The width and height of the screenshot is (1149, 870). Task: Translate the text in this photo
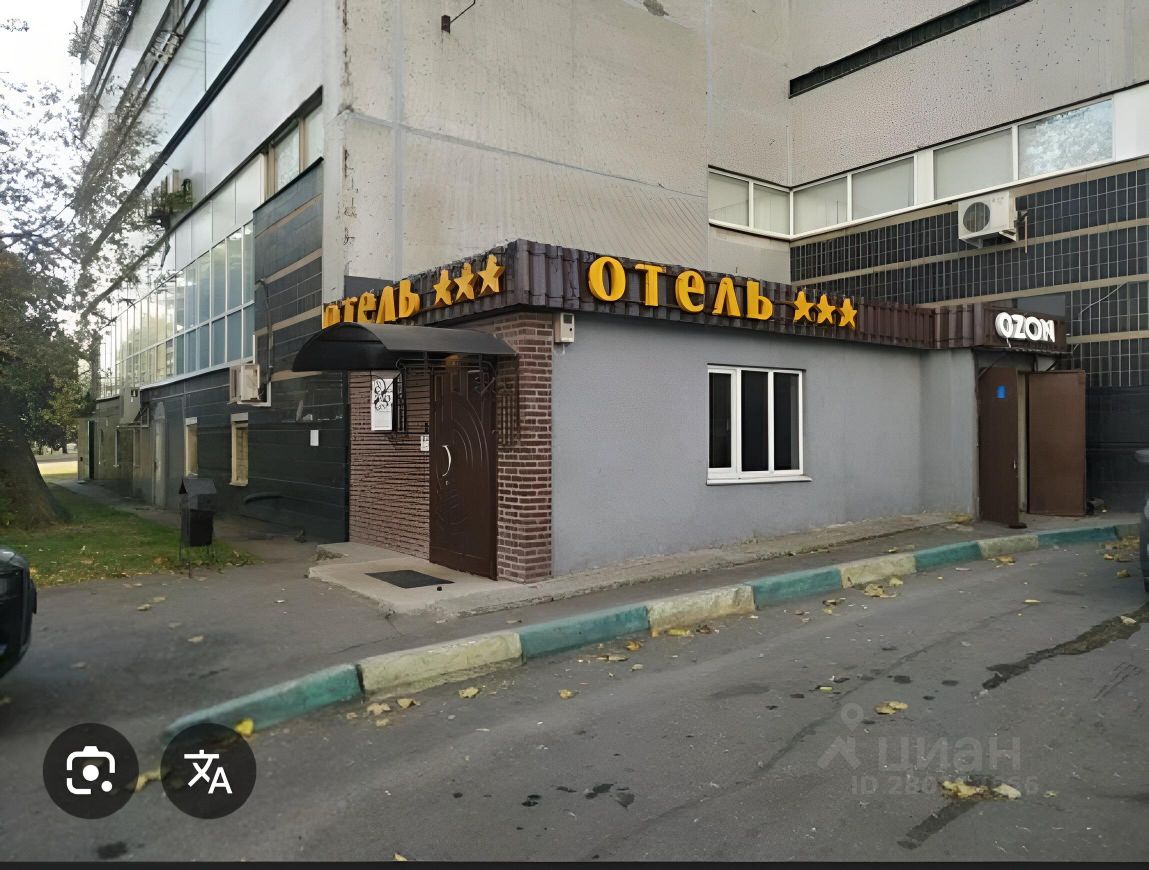[208, 771]
